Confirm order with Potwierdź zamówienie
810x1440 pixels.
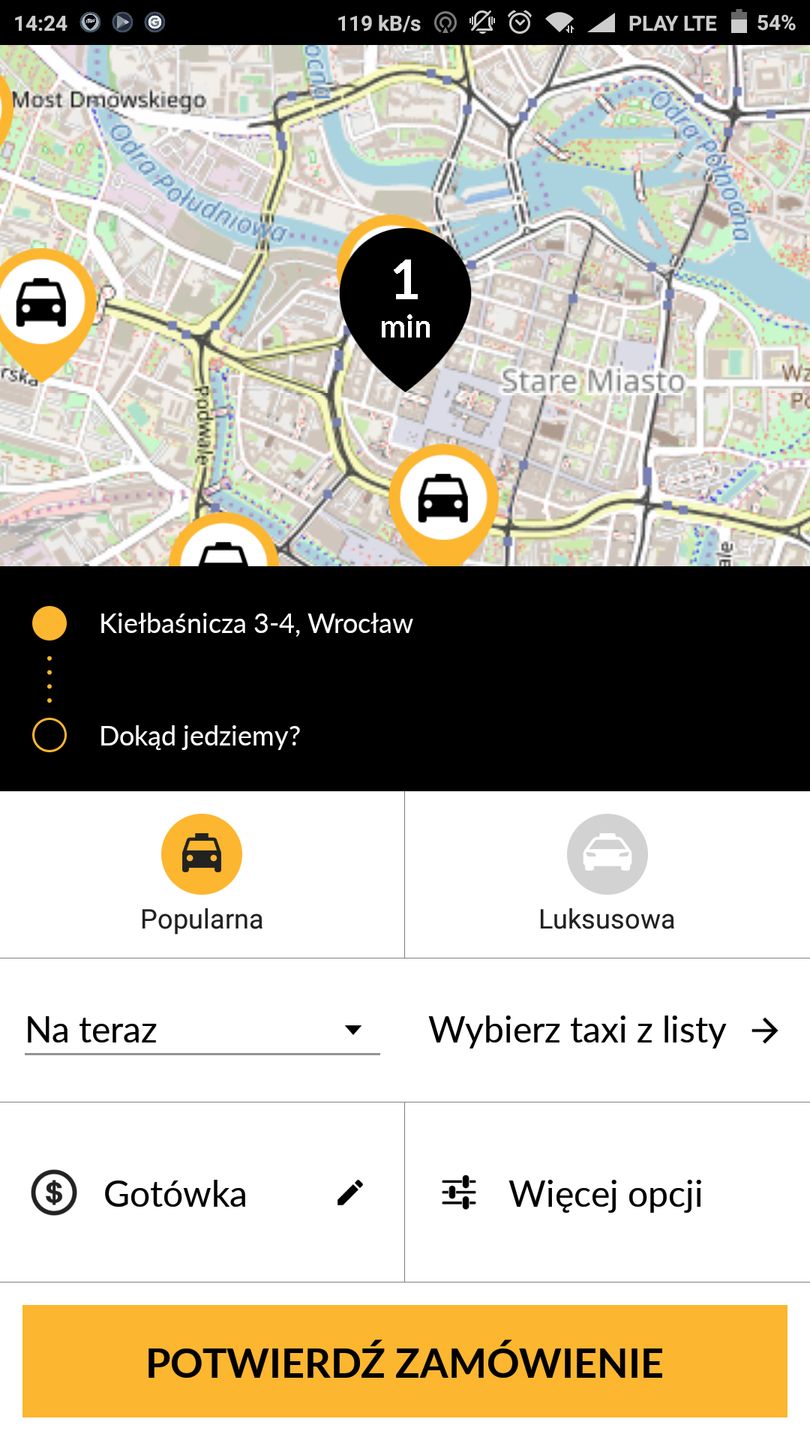405,1362
